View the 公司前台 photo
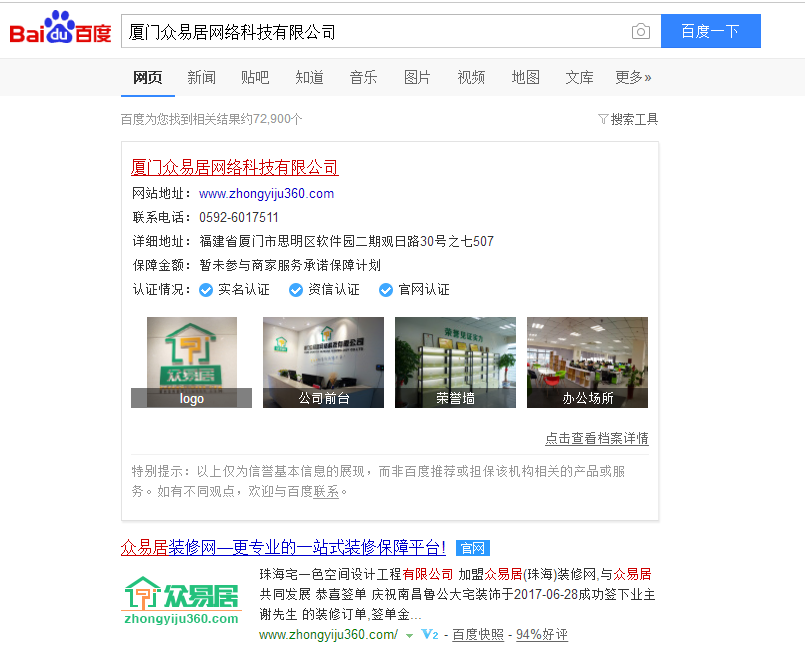805x651 pixels. pos(323,362)
